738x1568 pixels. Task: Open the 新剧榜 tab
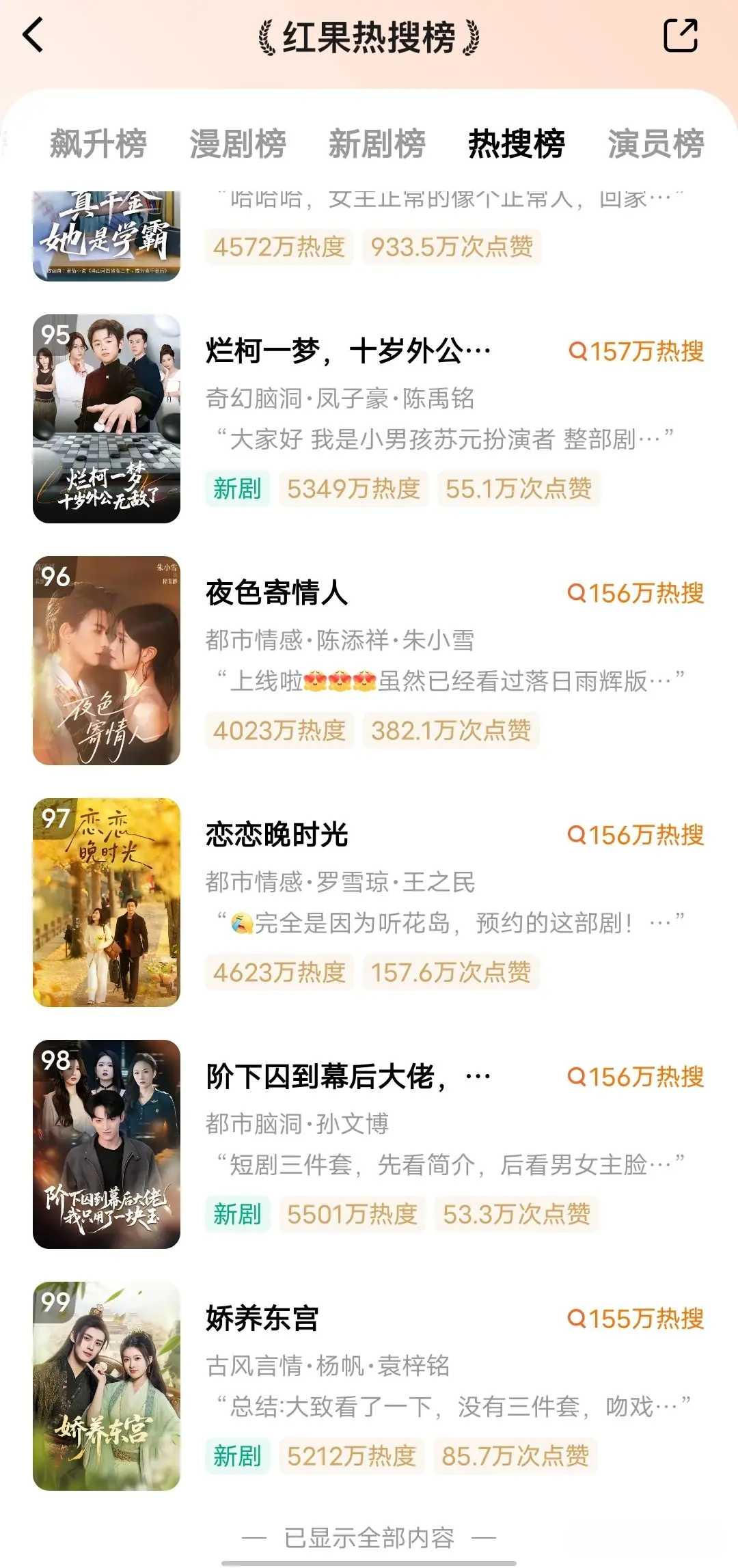pyautogui.click(x=377, y=143)
